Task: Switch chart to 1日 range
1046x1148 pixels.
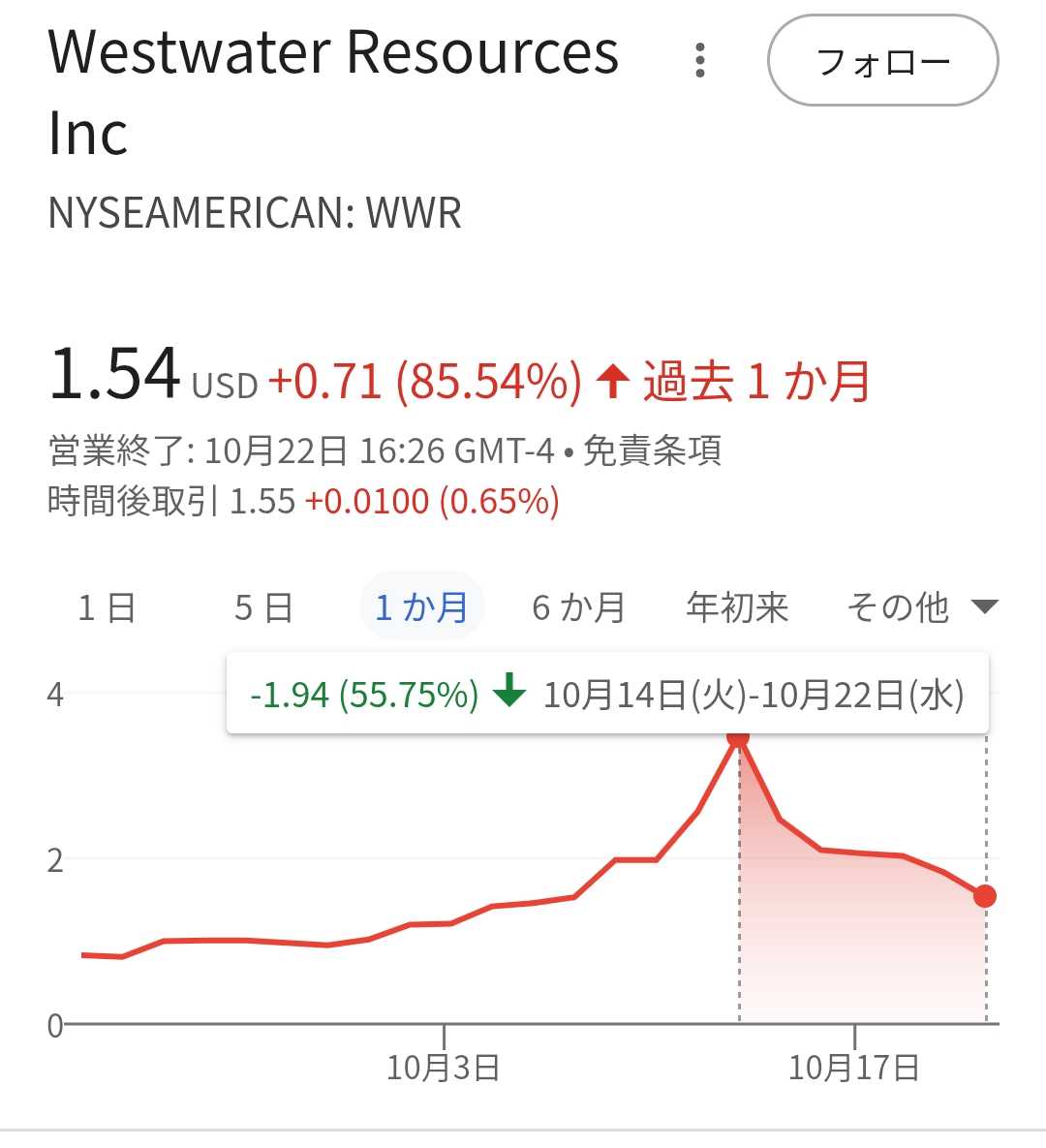Action: (107, 607)
